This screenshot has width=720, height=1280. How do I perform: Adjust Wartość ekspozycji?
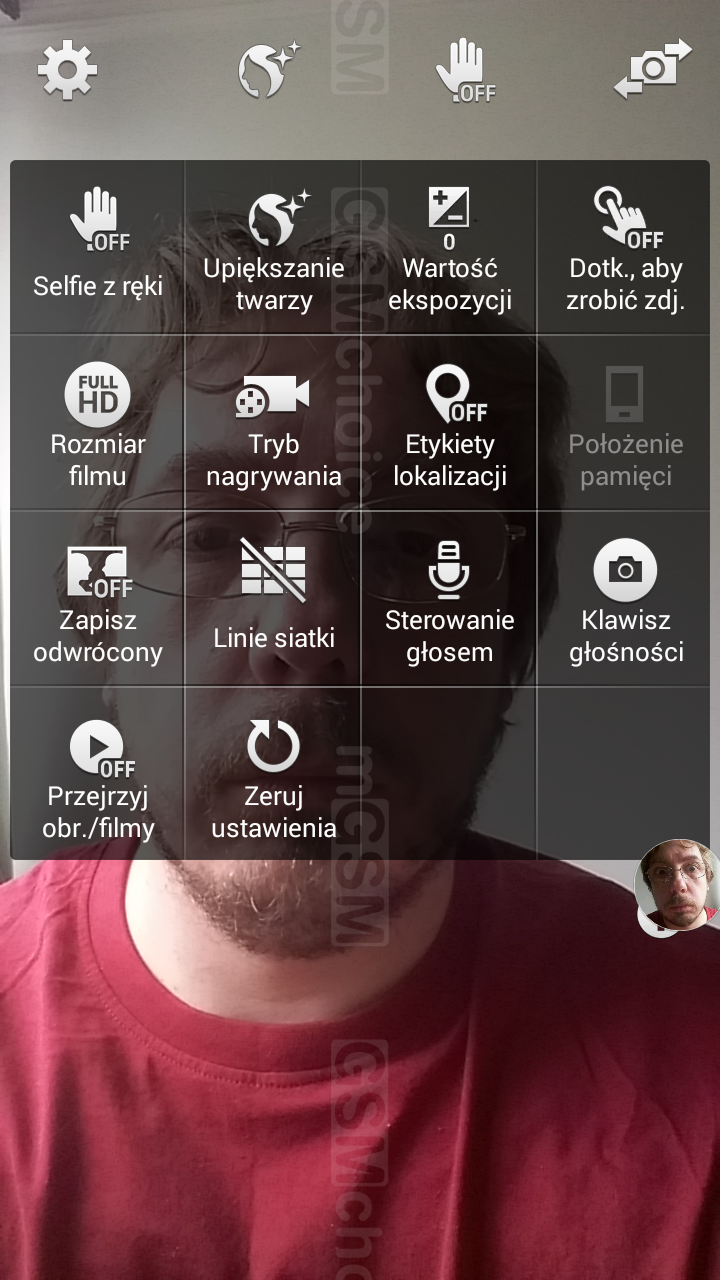point(449,247)
